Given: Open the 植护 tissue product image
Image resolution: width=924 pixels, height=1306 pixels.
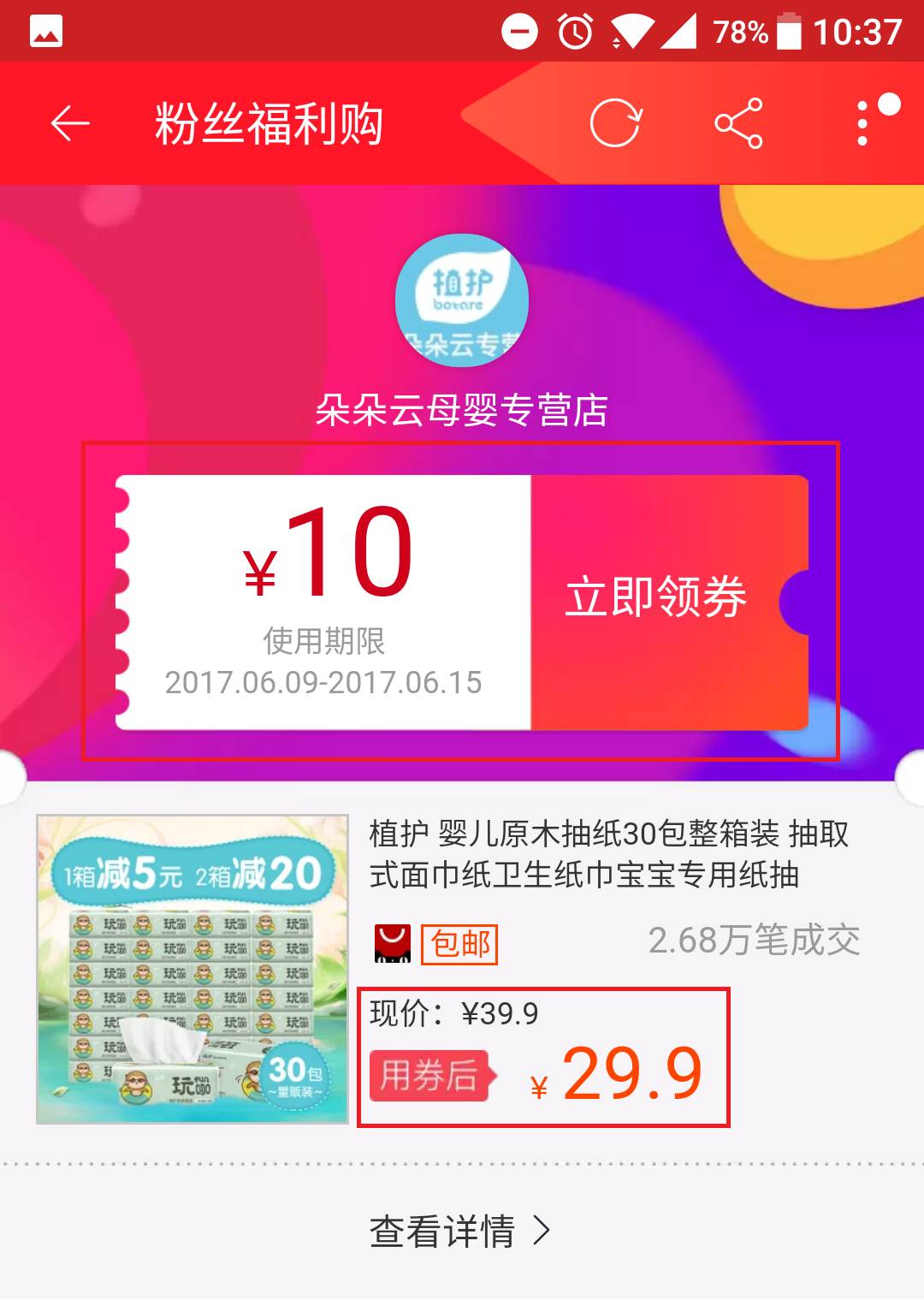Looking at the screenshot, I should [x=192, y=969].
